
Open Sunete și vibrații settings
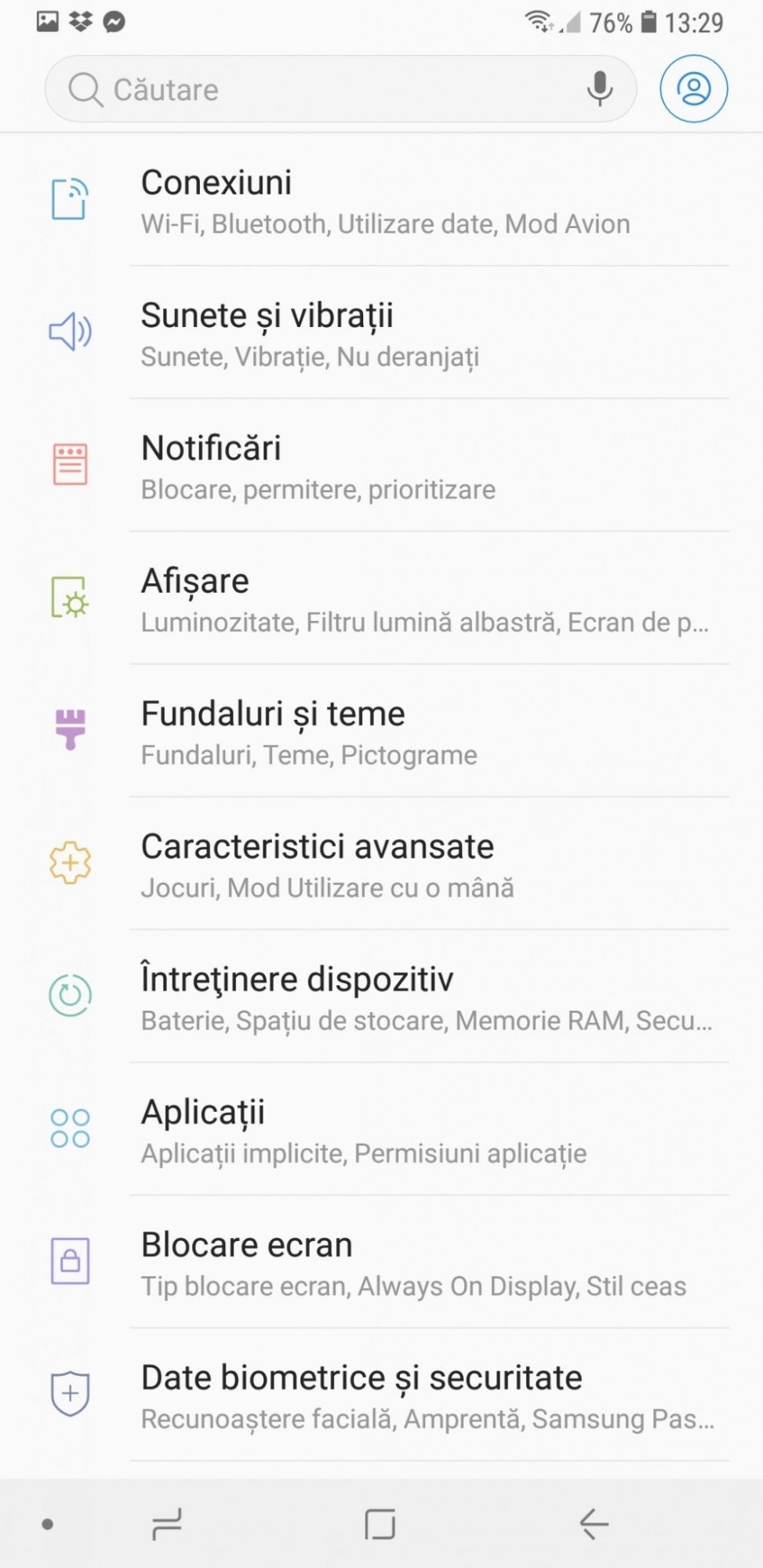pyautogui.click(x=384, y=334)
